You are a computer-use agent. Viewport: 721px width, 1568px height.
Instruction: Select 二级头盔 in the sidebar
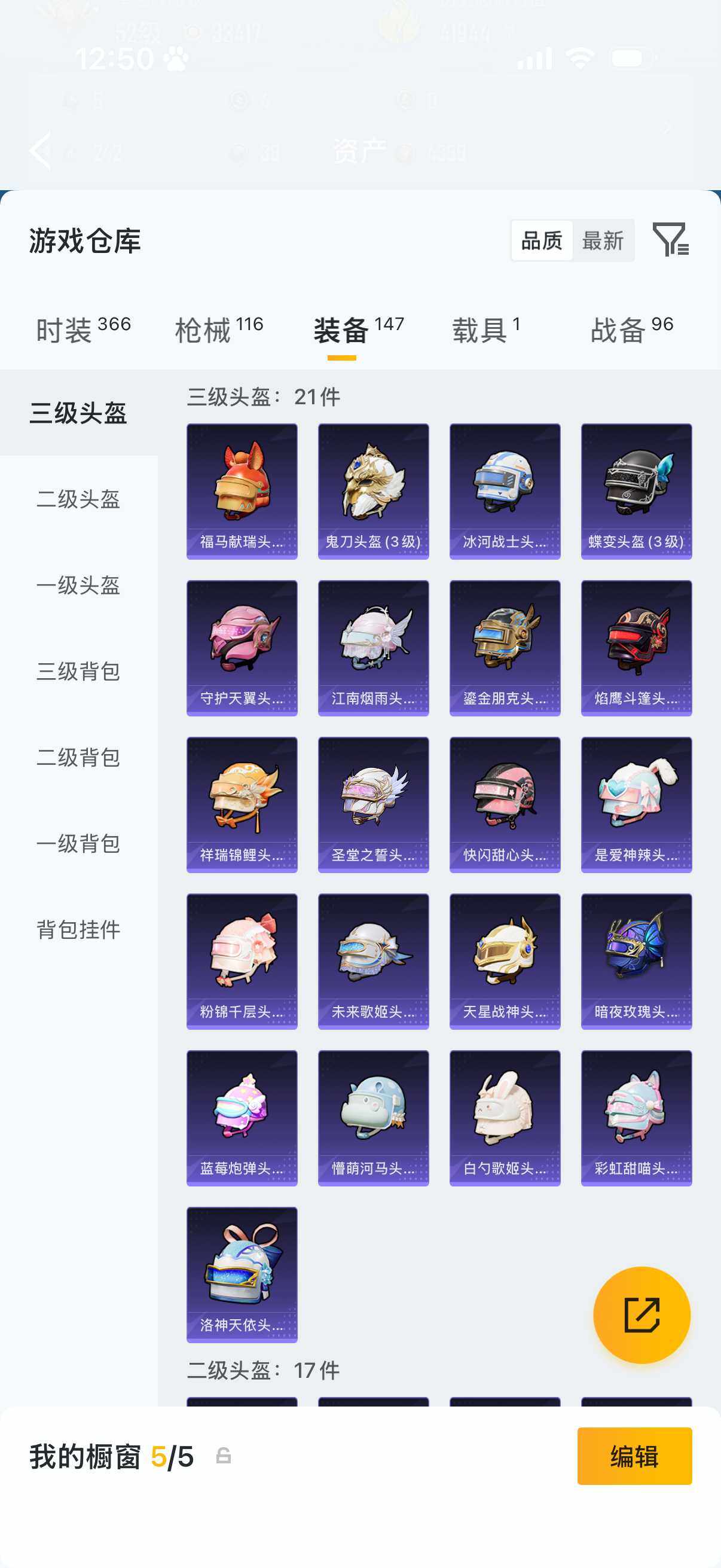click(x=78, y=499)
